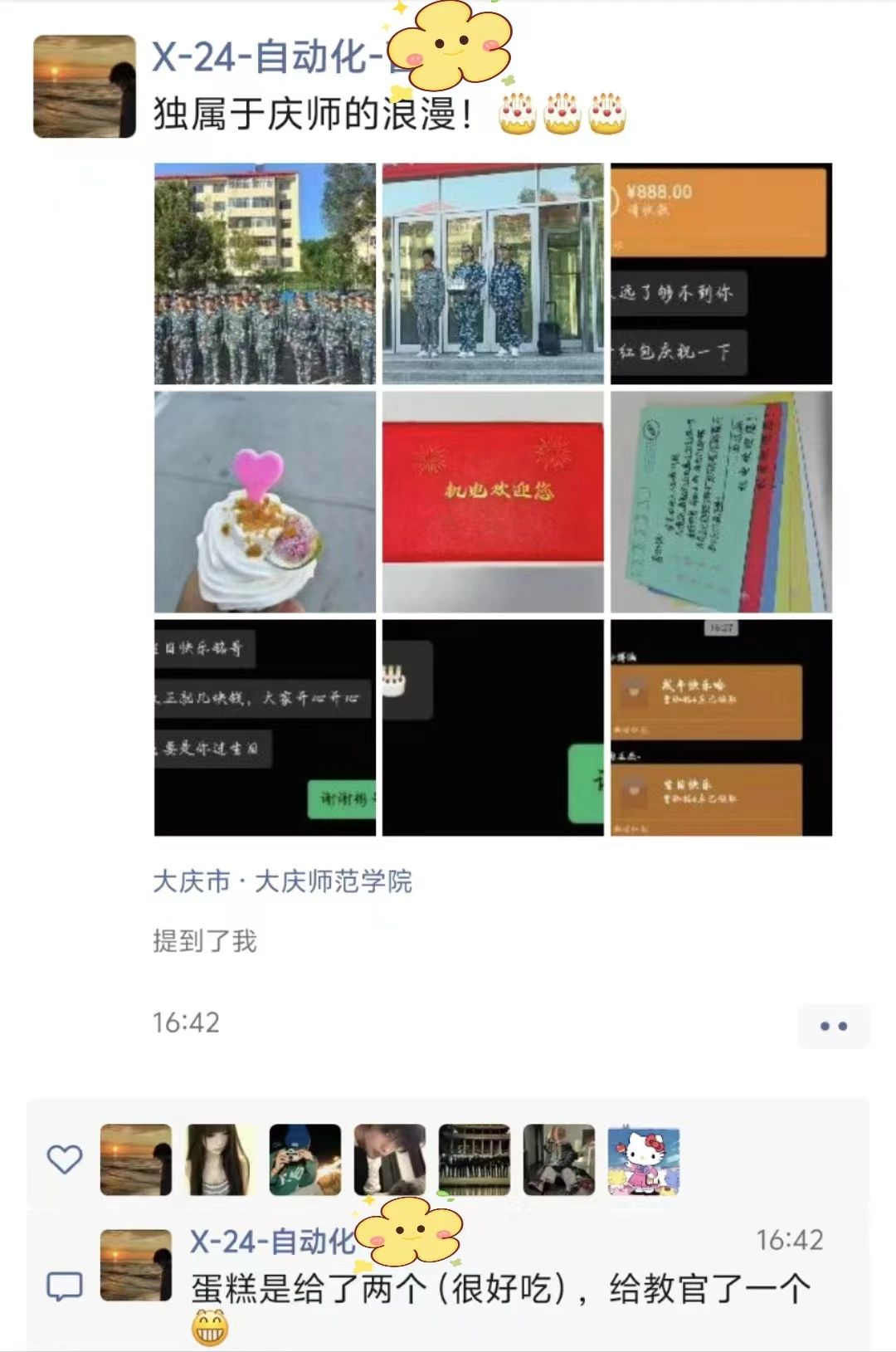Viewport: 896px width, 1352px height.
Task: Open the red 机电欢迎您 card photo
Action: (x=493, y=502)
